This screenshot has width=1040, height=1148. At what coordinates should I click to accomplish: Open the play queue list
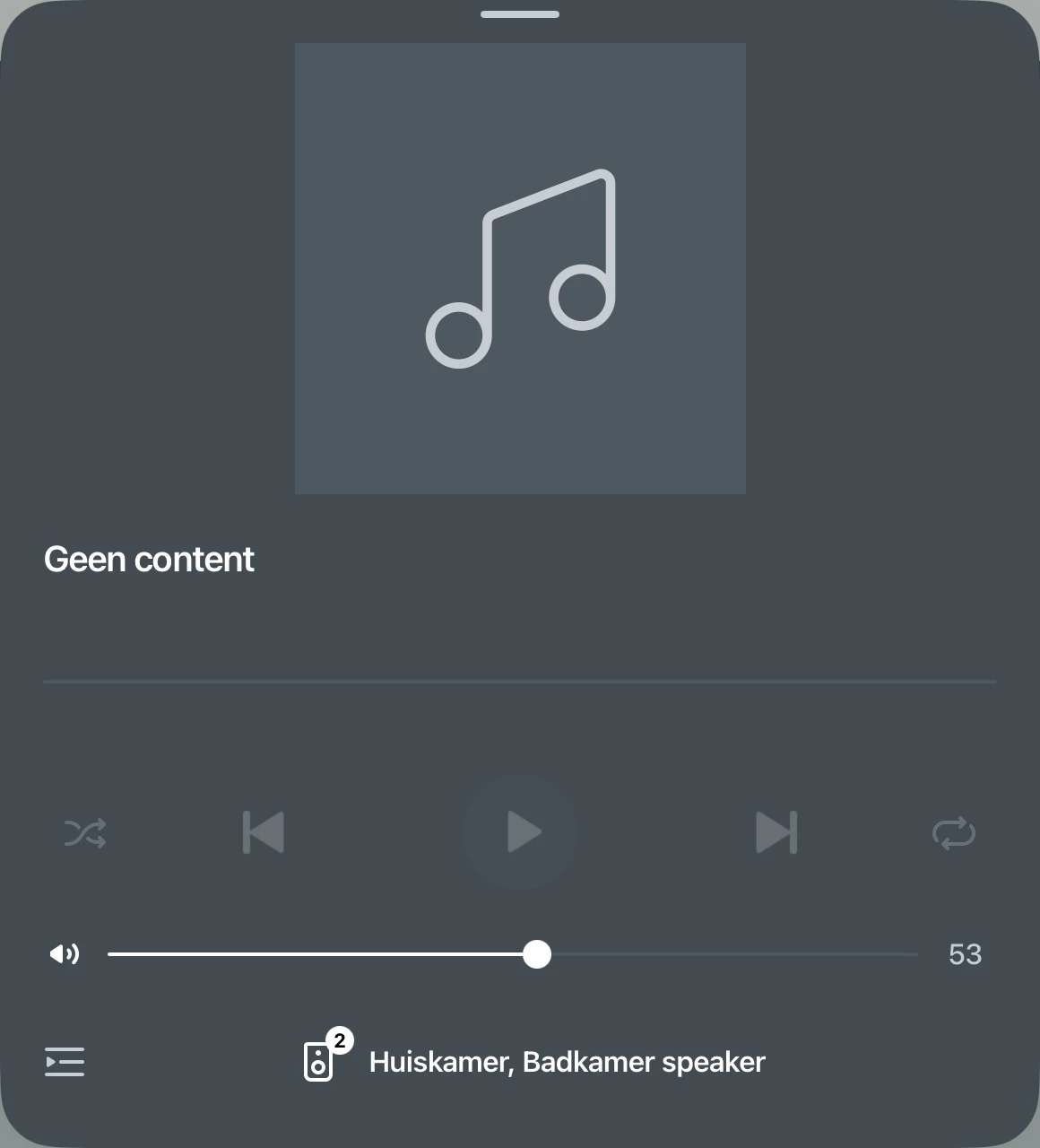65,1062
